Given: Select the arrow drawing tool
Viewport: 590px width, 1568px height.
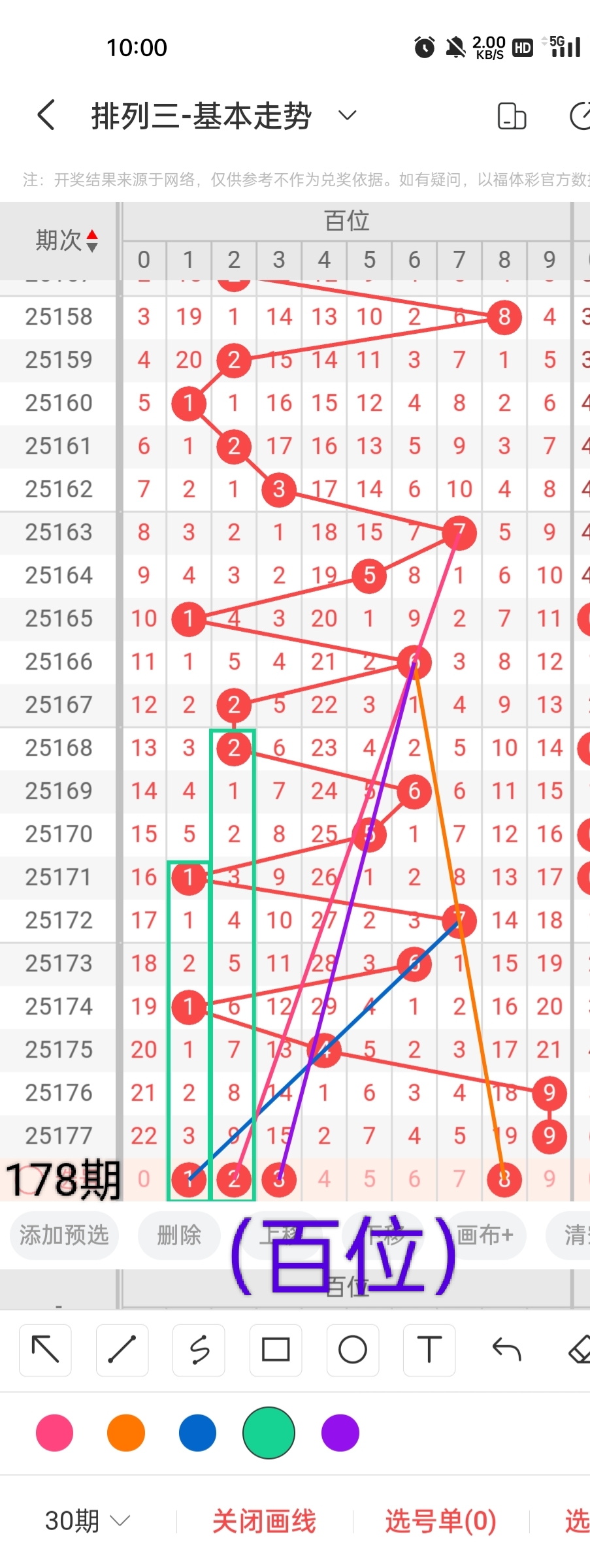Looking at the screenshot, I should coord(46,1350).
